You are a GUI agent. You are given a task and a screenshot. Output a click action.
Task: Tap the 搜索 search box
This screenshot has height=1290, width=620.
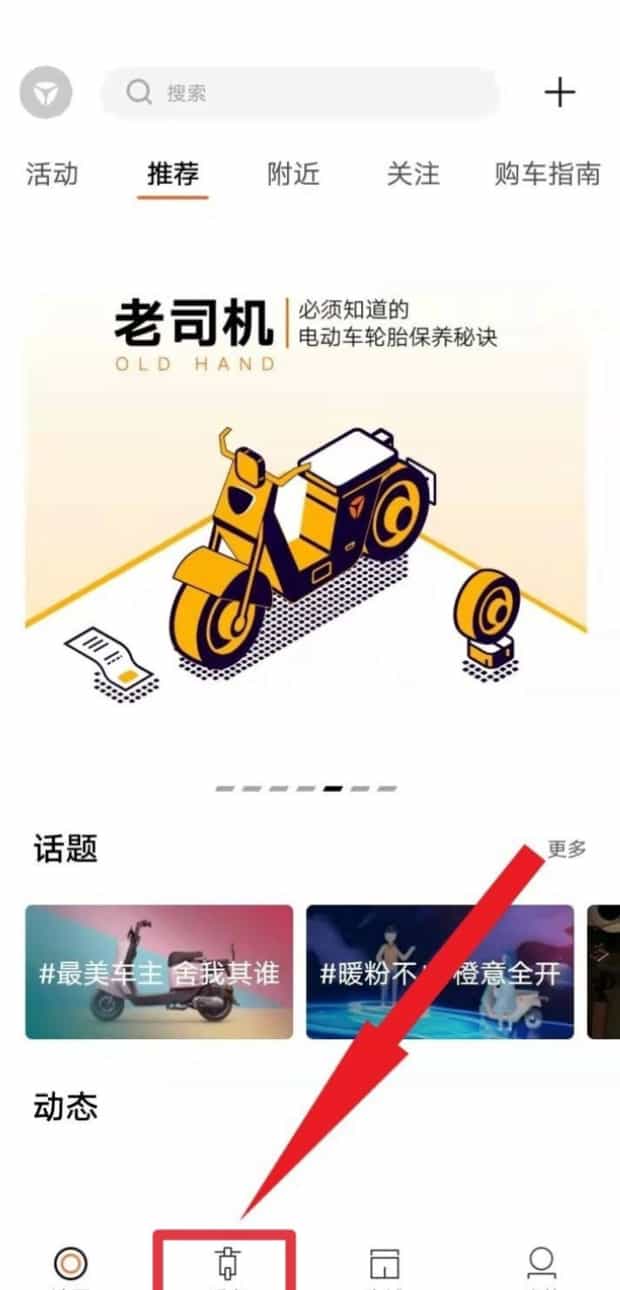click(298, 94)
